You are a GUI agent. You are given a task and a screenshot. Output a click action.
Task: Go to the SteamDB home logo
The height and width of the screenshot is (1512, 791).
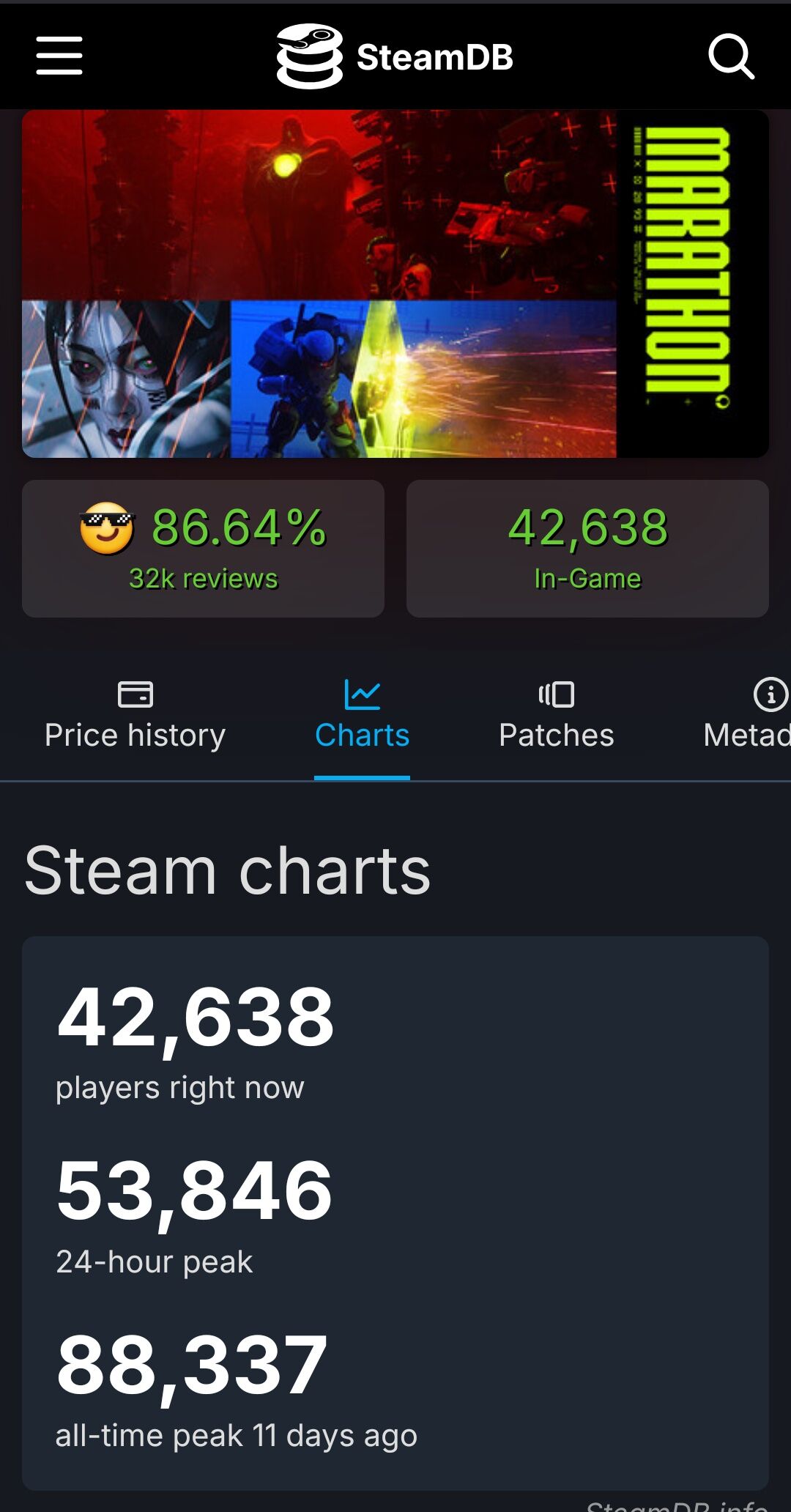point(395,56)
